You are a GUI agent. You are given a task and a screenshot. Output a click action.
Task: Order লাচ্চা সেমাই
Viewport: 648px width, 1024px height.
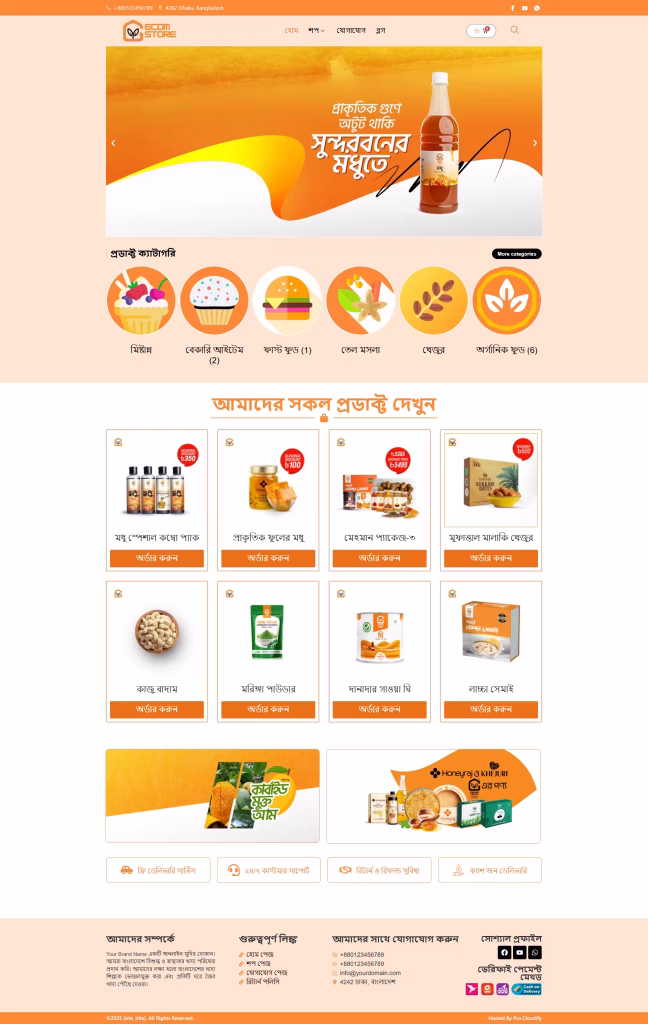click(491, 709)
